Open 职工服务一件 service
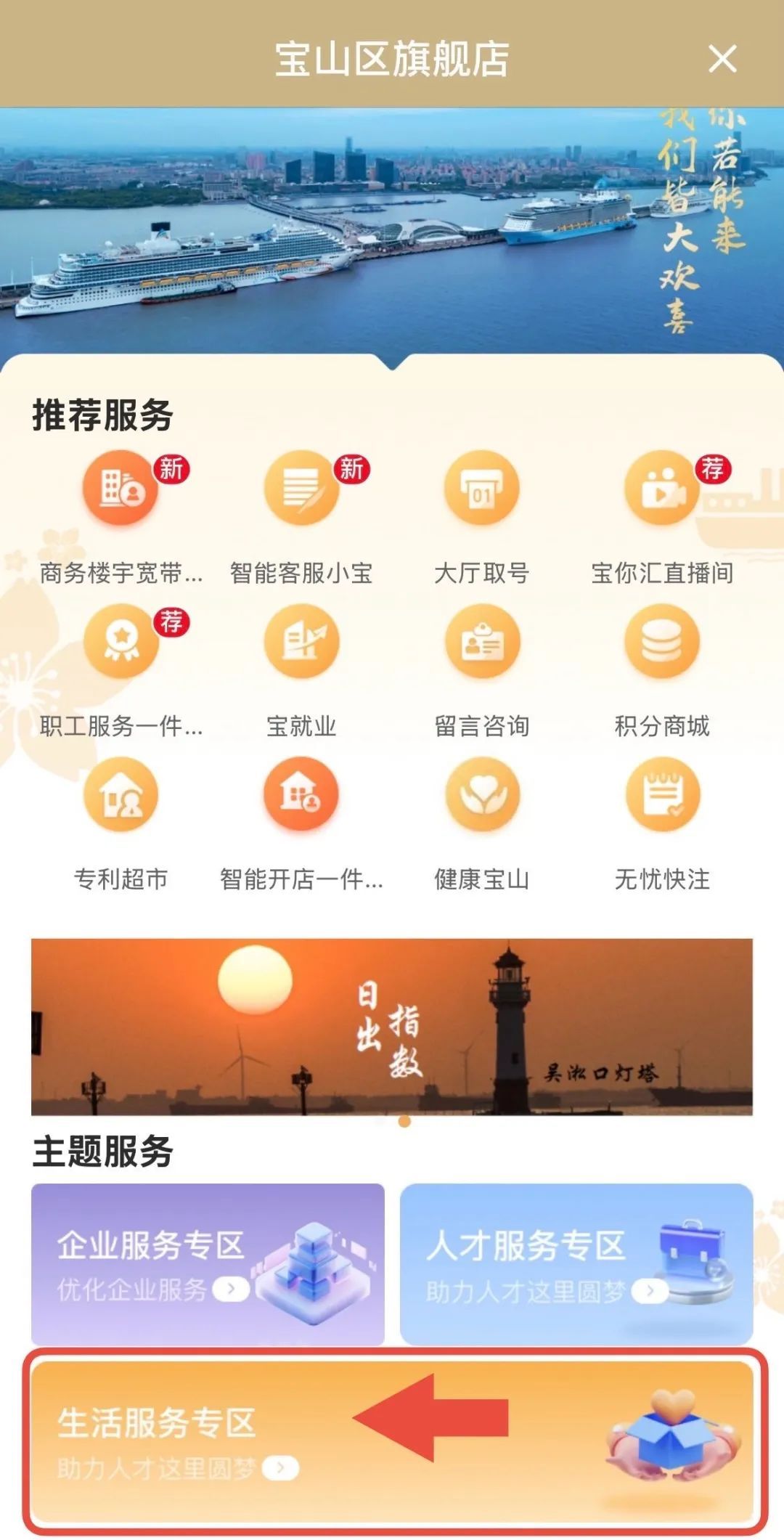The height and width of the screenshot is (1540, 784). pos(121,642)
